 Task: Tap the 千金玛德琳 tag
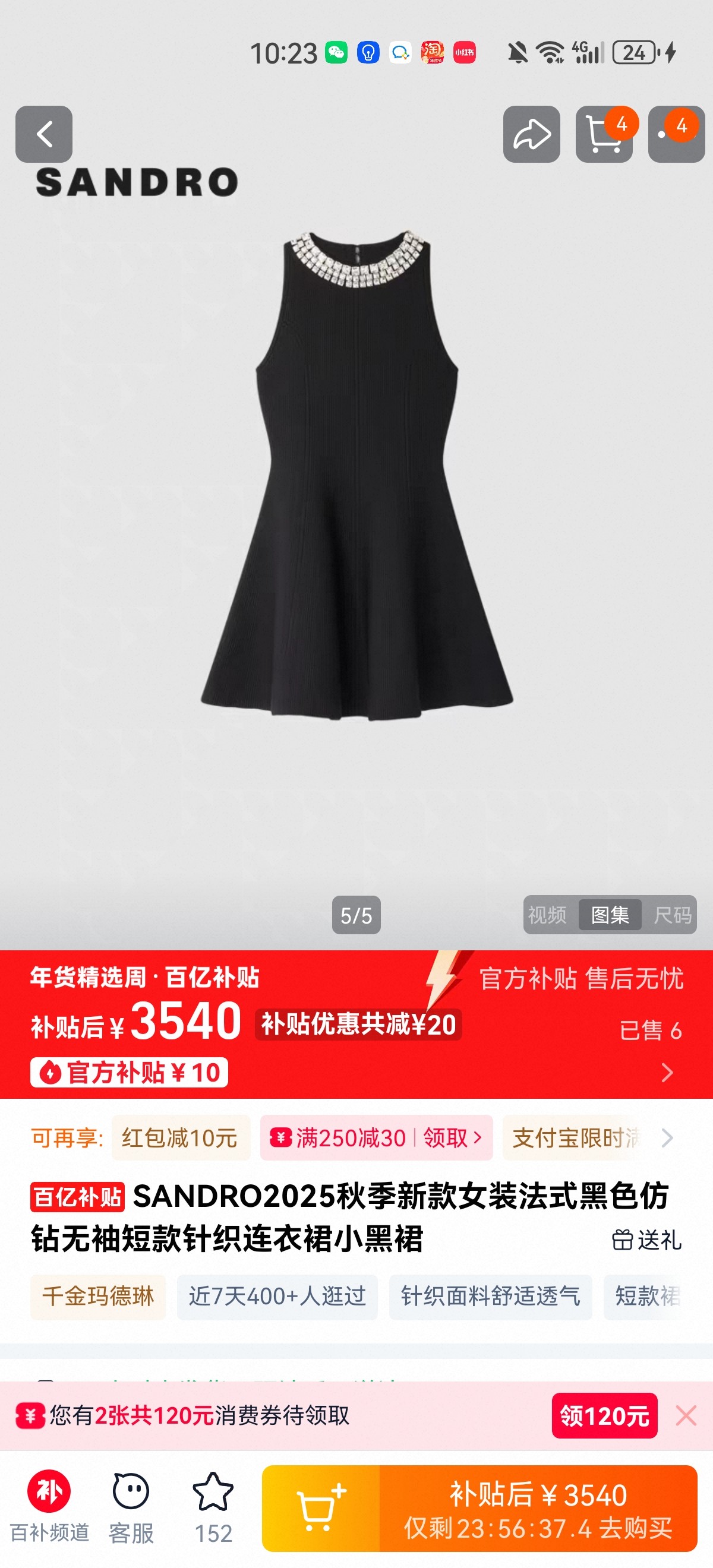(x=98, y=1297)
